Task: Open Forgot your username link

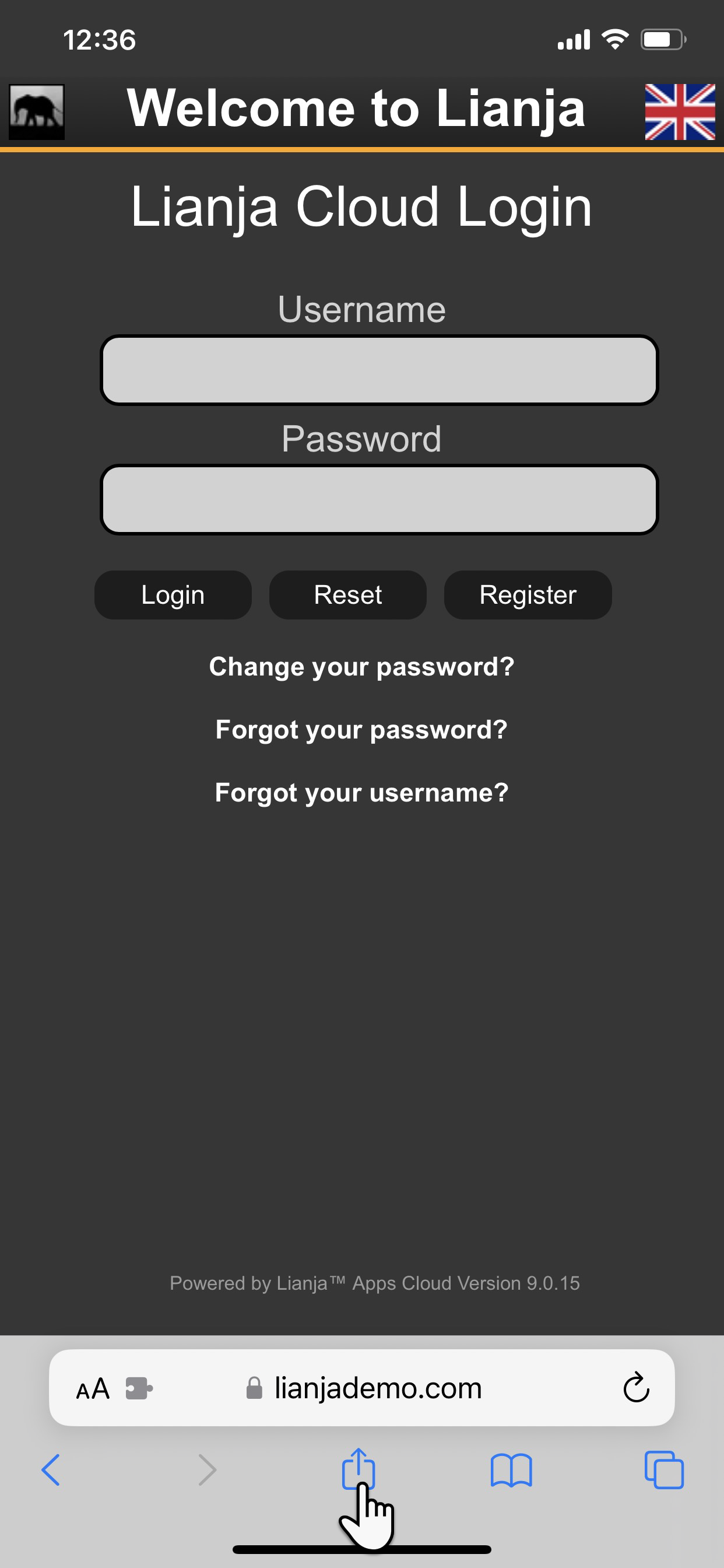Action: tap(361, 793)
